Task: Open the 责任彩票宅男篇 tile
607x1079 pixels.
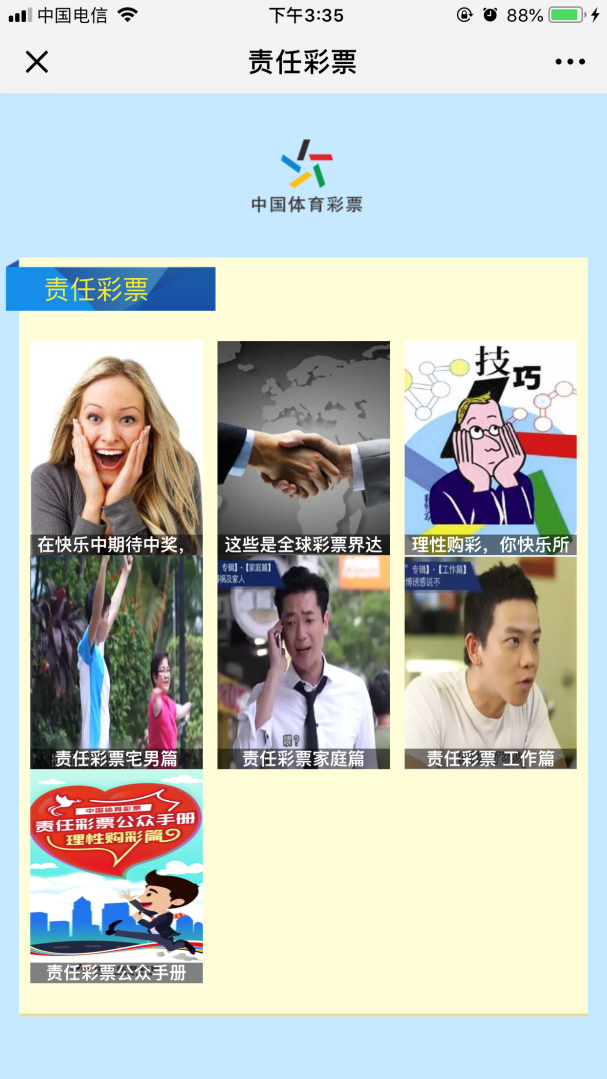Action: (x=116, y=662)
